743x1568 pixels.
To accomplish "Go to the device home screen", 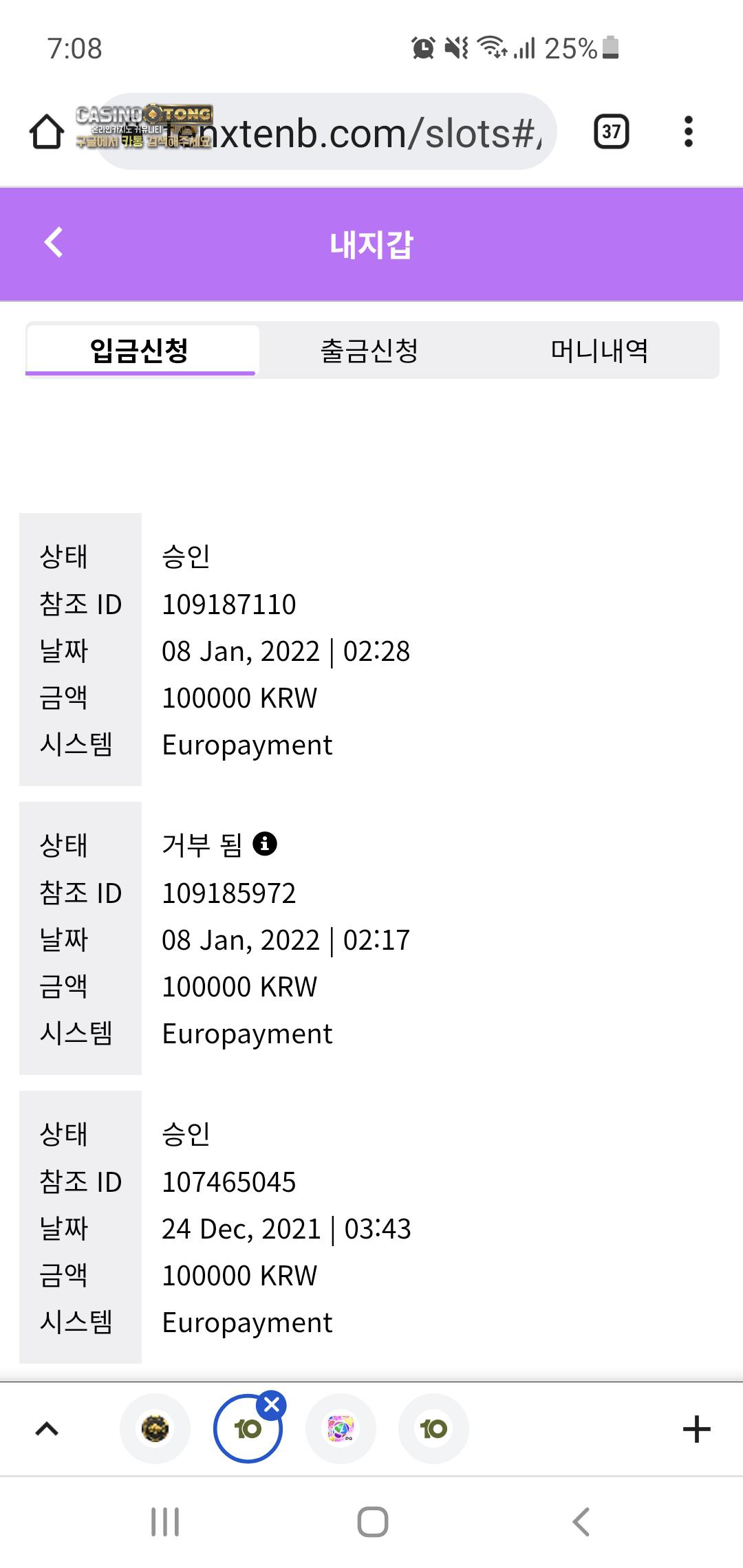I will 372,1522.
